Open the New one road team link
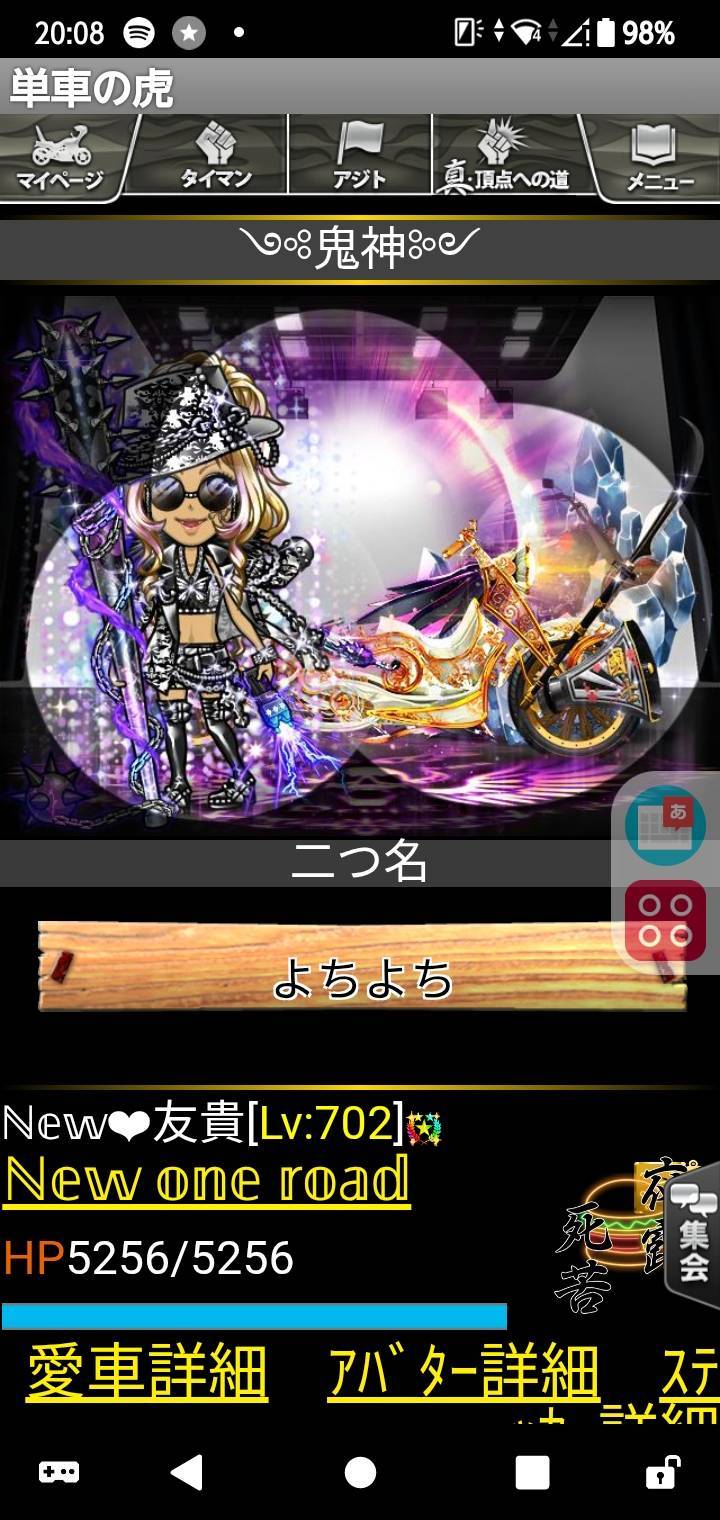Screen dimensions: 720x1520 (208, 1181)
